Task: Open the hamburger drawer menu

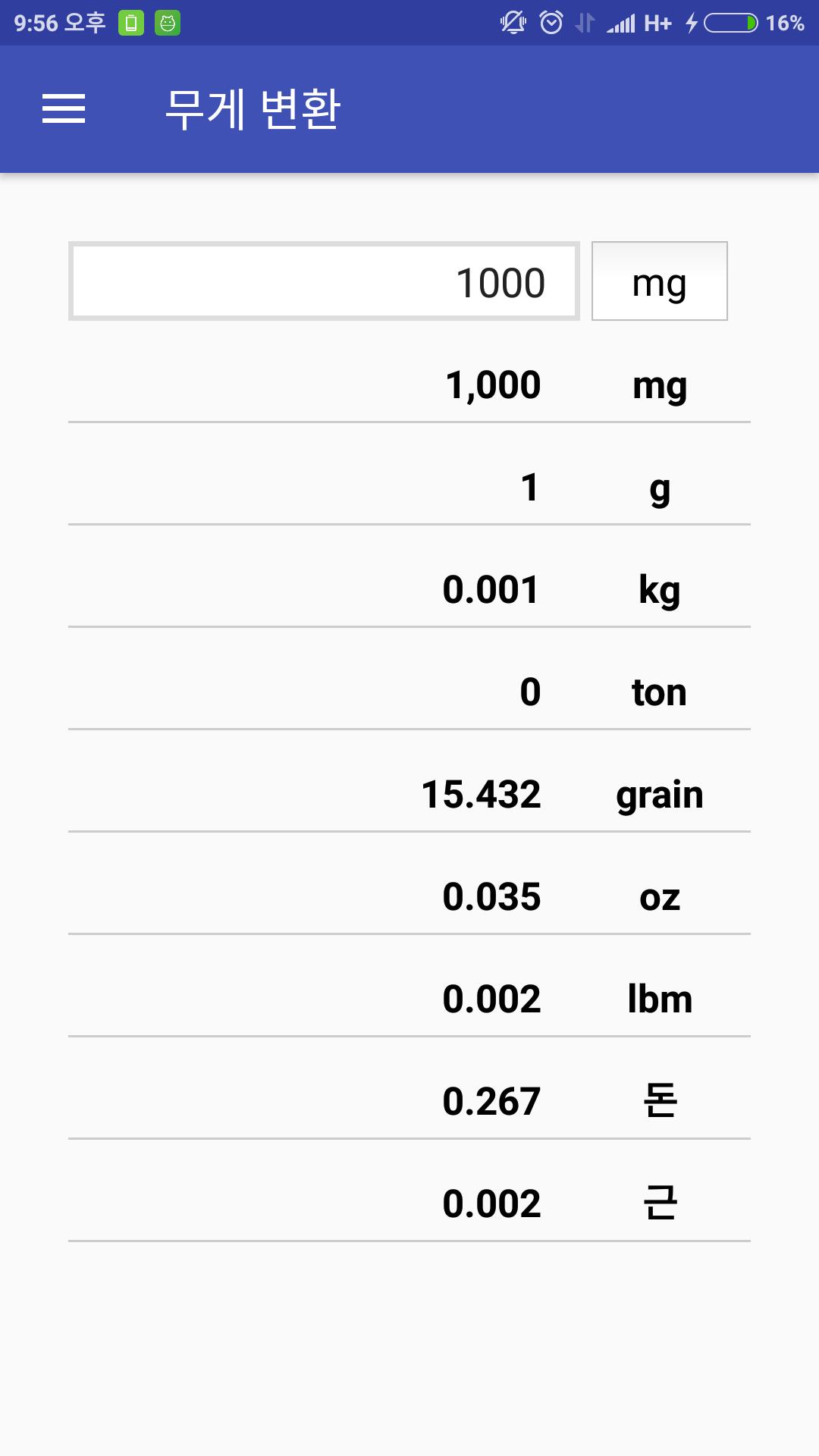Action: [64, 108]
